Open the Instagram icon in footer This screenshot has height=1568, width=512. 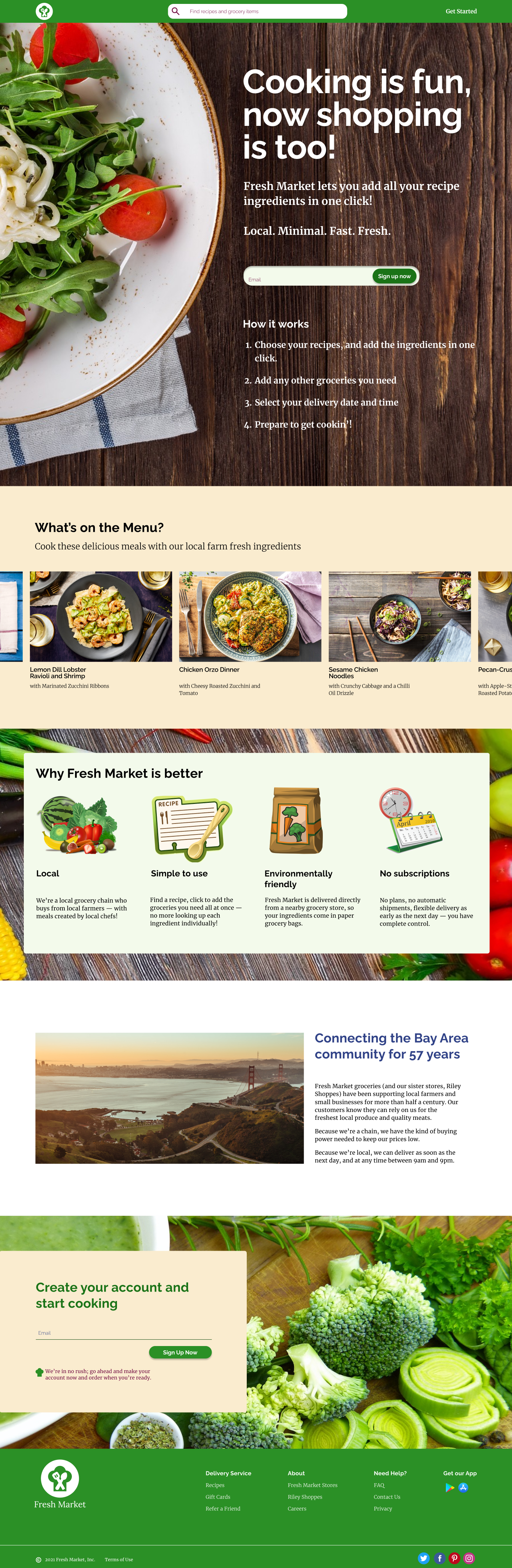click(469, 1558)
